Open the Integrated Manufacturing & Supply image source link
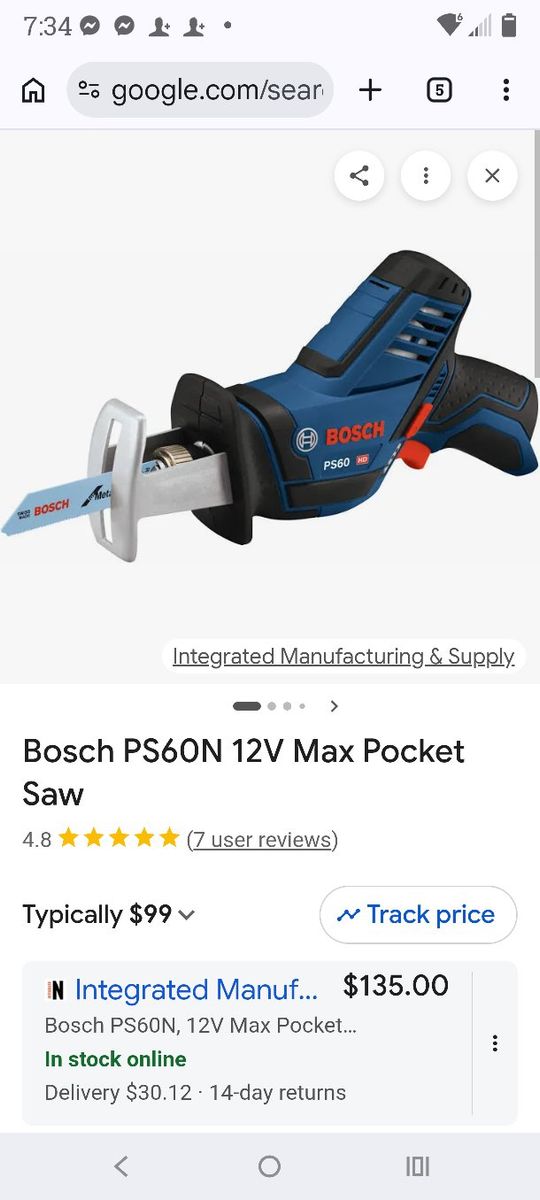This screenshot has width=540, height=1200. click(343, 656)
